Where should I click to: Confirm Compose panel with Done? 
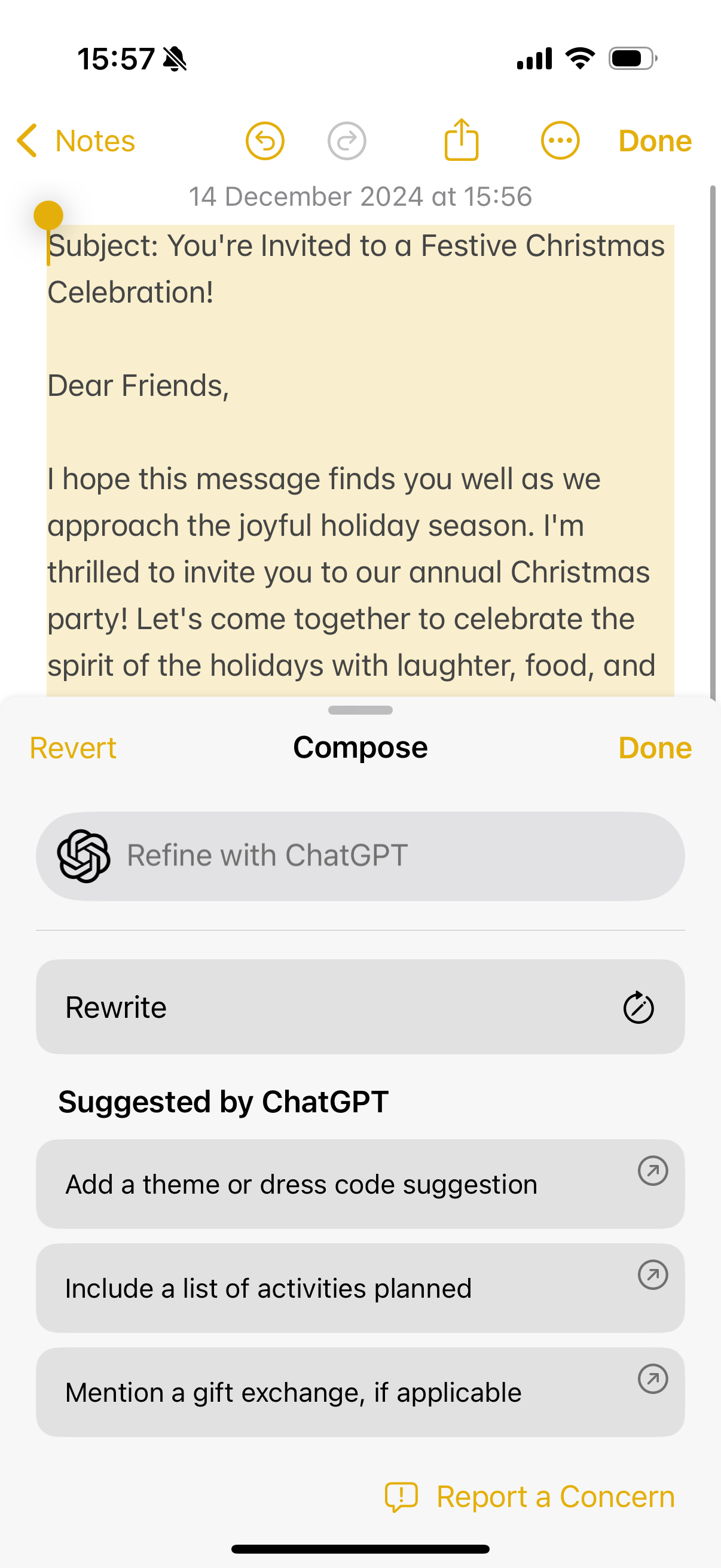pos(655,748)
